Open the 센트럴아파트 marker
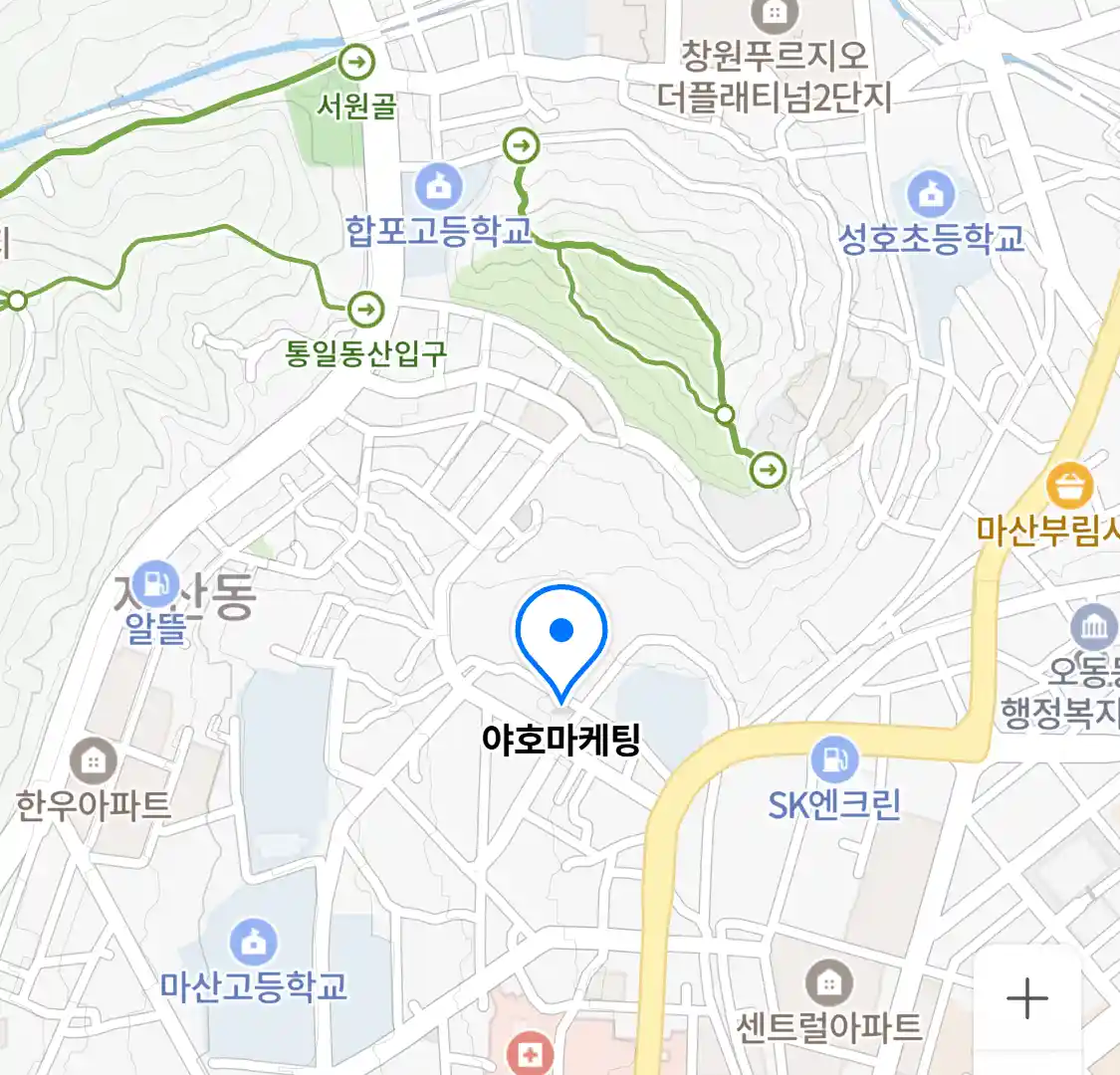Image resolution: width=1120 pixels, height=1075 pixels. tap(828, 982)
